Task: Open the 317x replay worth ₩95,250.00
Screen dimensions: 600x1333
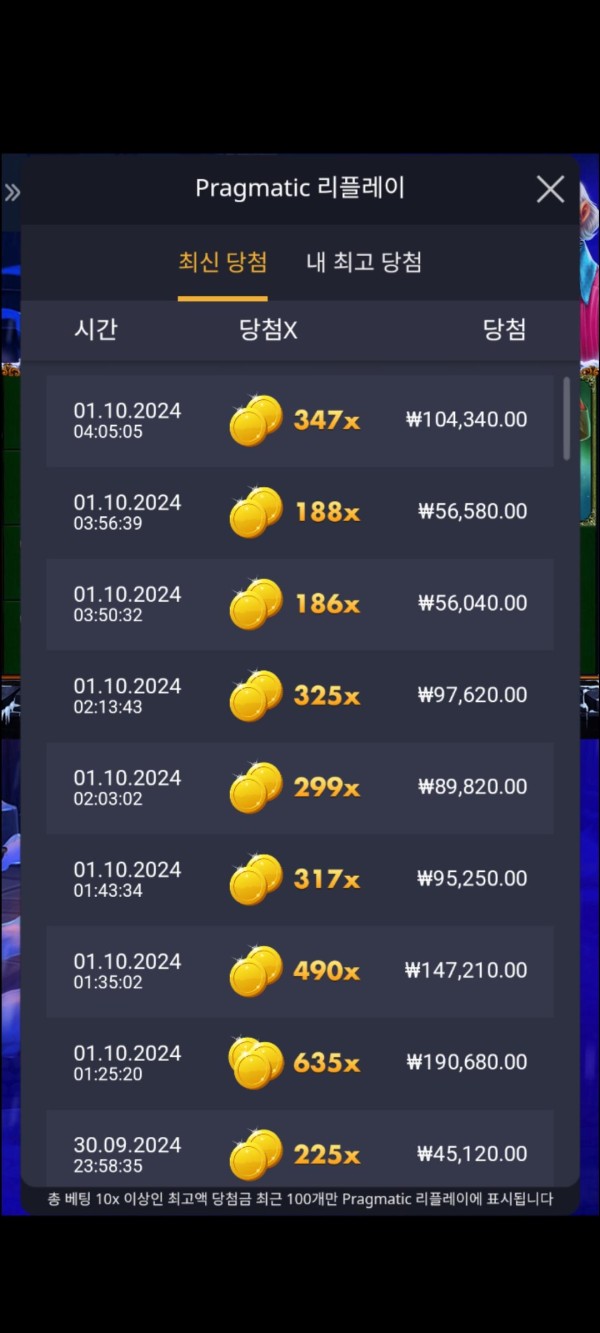Action: 300,880
